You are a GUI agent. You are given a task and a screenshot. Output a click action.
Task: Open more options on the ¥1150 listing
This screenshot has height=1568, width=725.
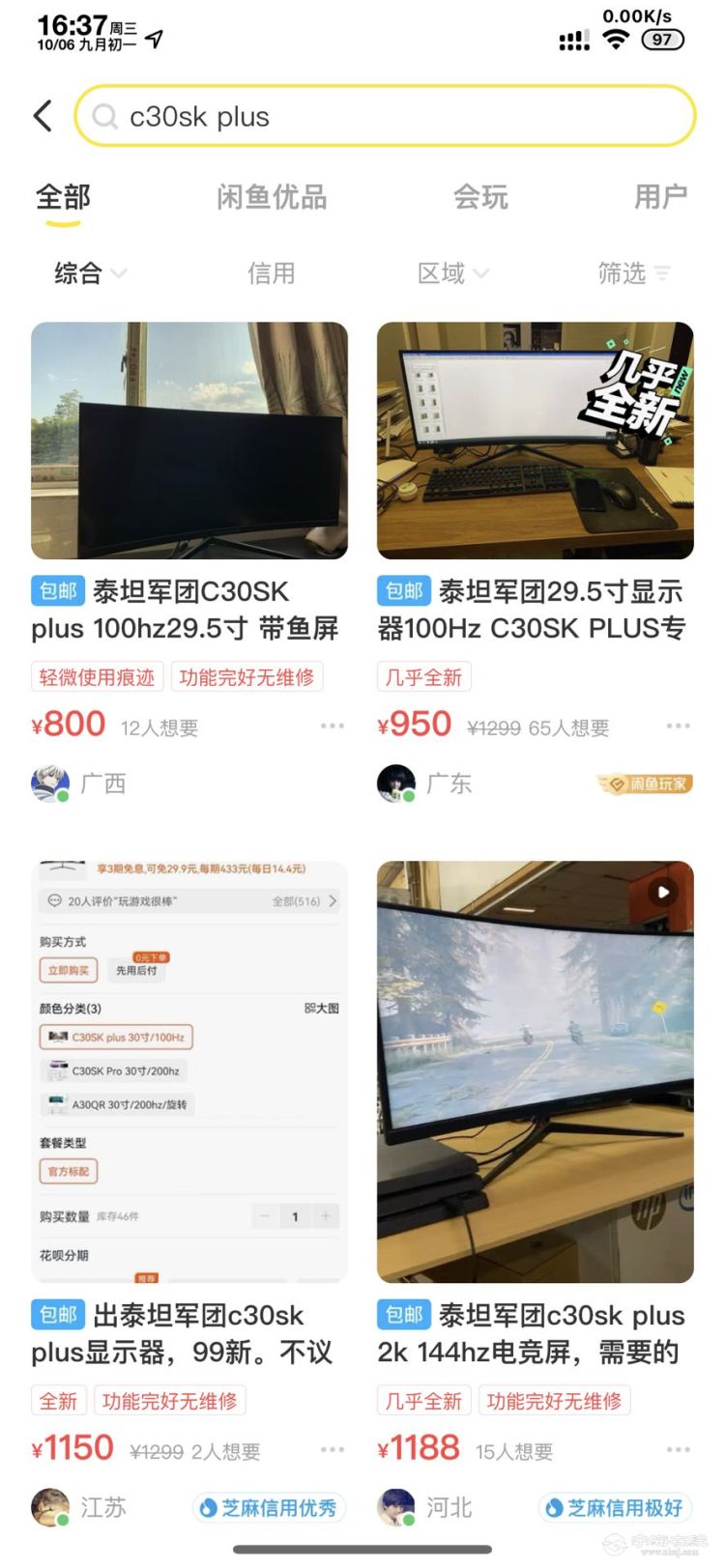pos(332,1449)
